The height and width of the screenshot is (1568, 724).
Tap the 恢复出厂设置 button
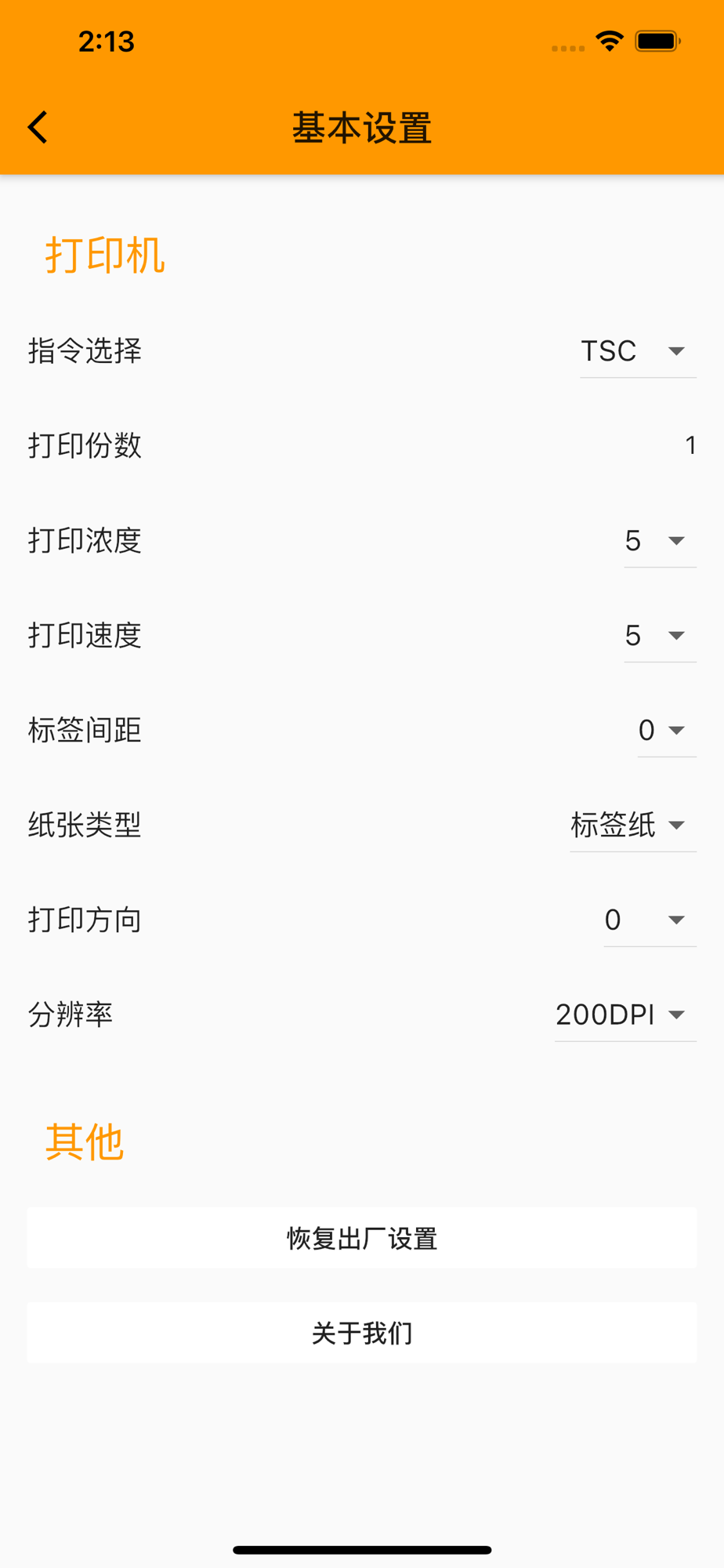coord(362,1239)
